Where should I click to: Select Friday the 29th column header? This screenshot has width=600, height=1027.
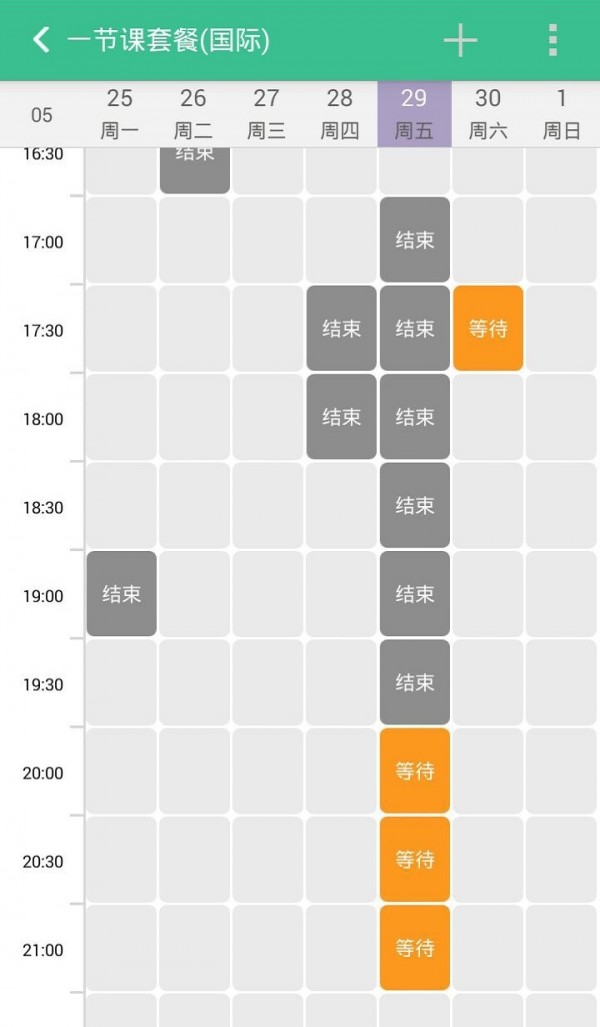coord(414,114)
